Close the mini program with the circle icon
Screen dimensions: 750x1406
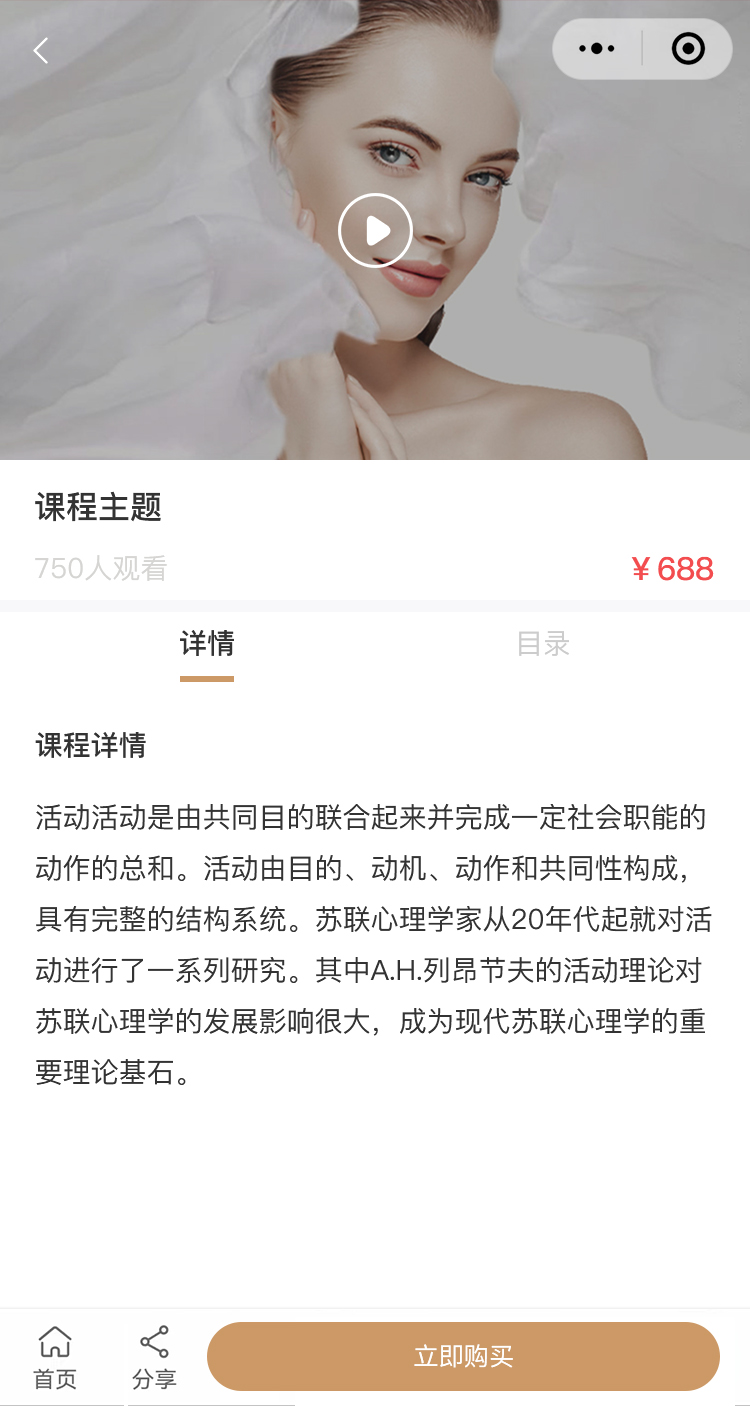click(688, 49)
